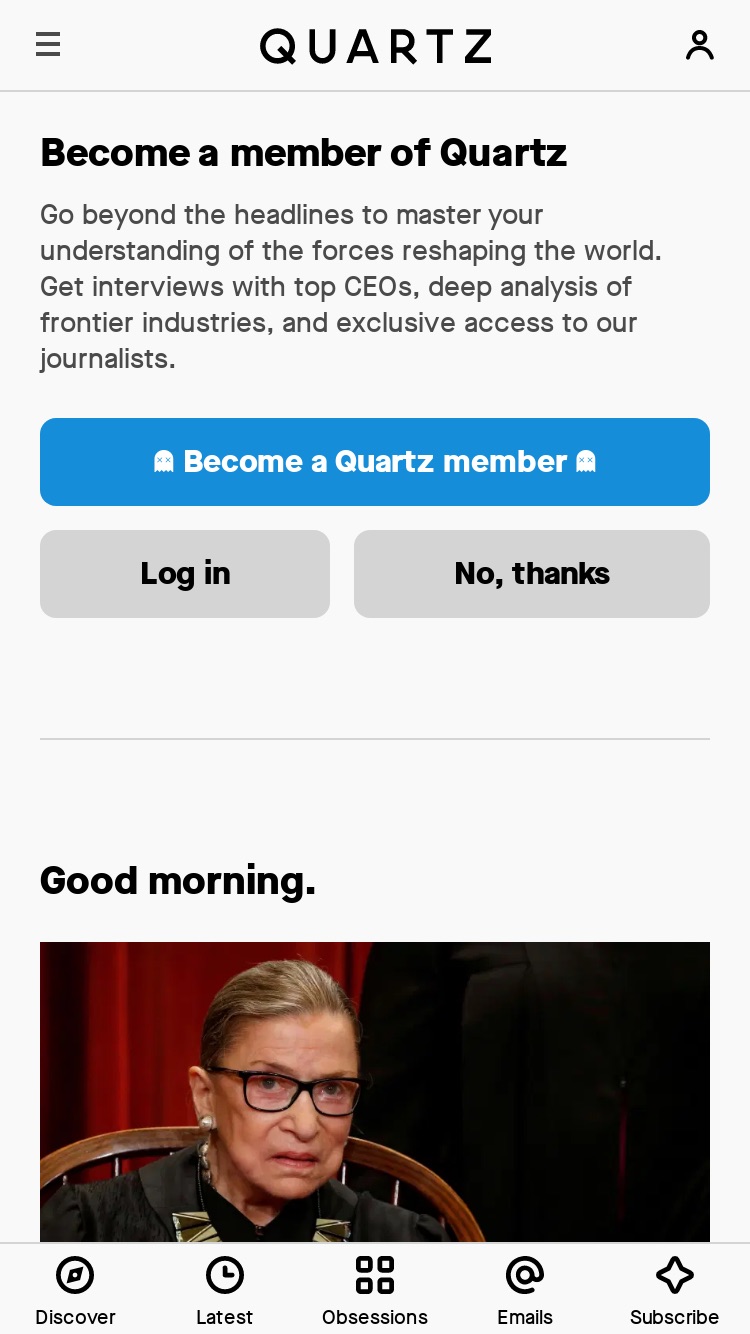
Task: Tap Become a Quartz member button
Action: pyautogui.click(x=375, y=462)
